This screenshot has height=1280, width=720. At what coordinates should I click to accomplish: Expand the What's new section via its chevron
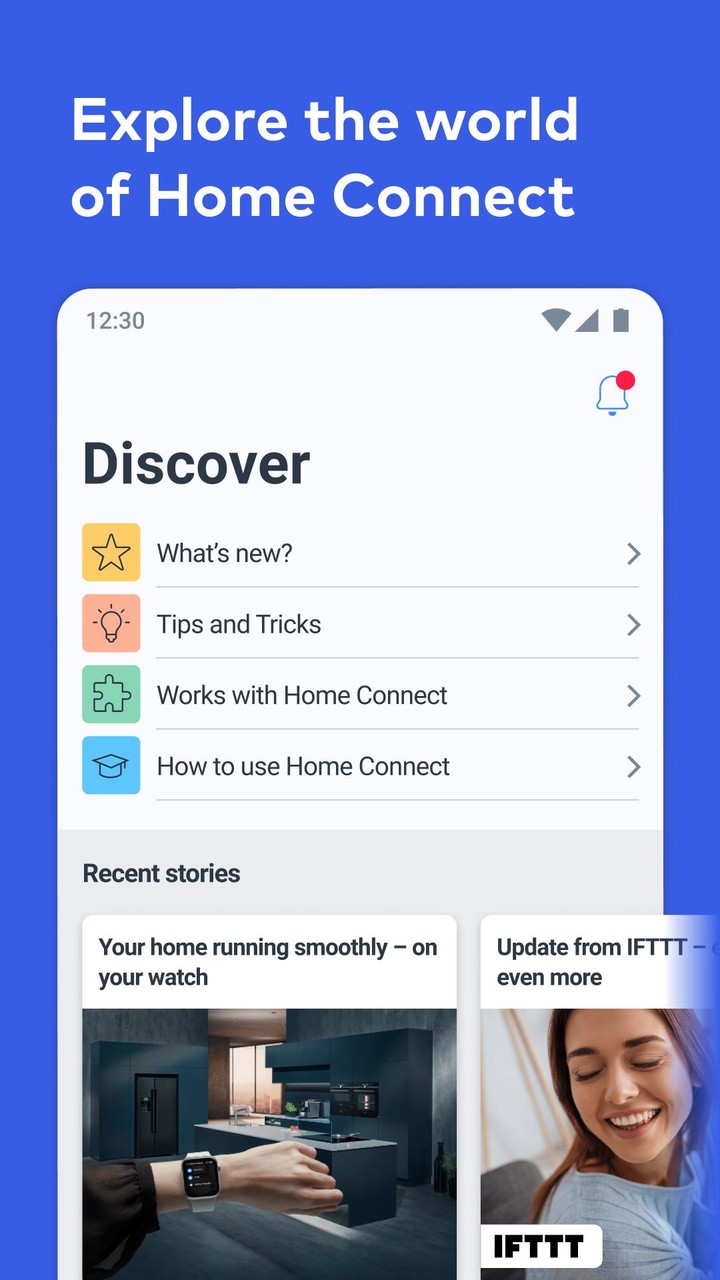pos(633,552)
